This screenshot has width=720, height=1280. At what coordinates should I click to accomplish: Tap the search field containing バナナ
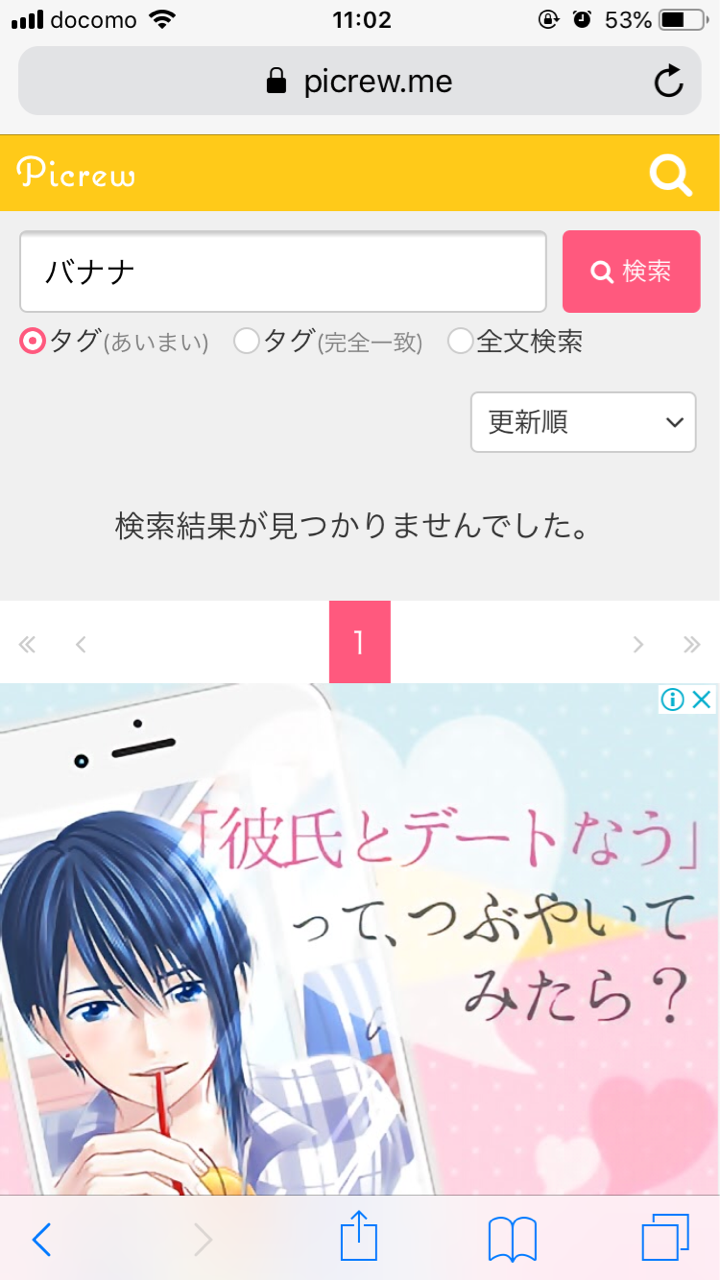(283, 271)
